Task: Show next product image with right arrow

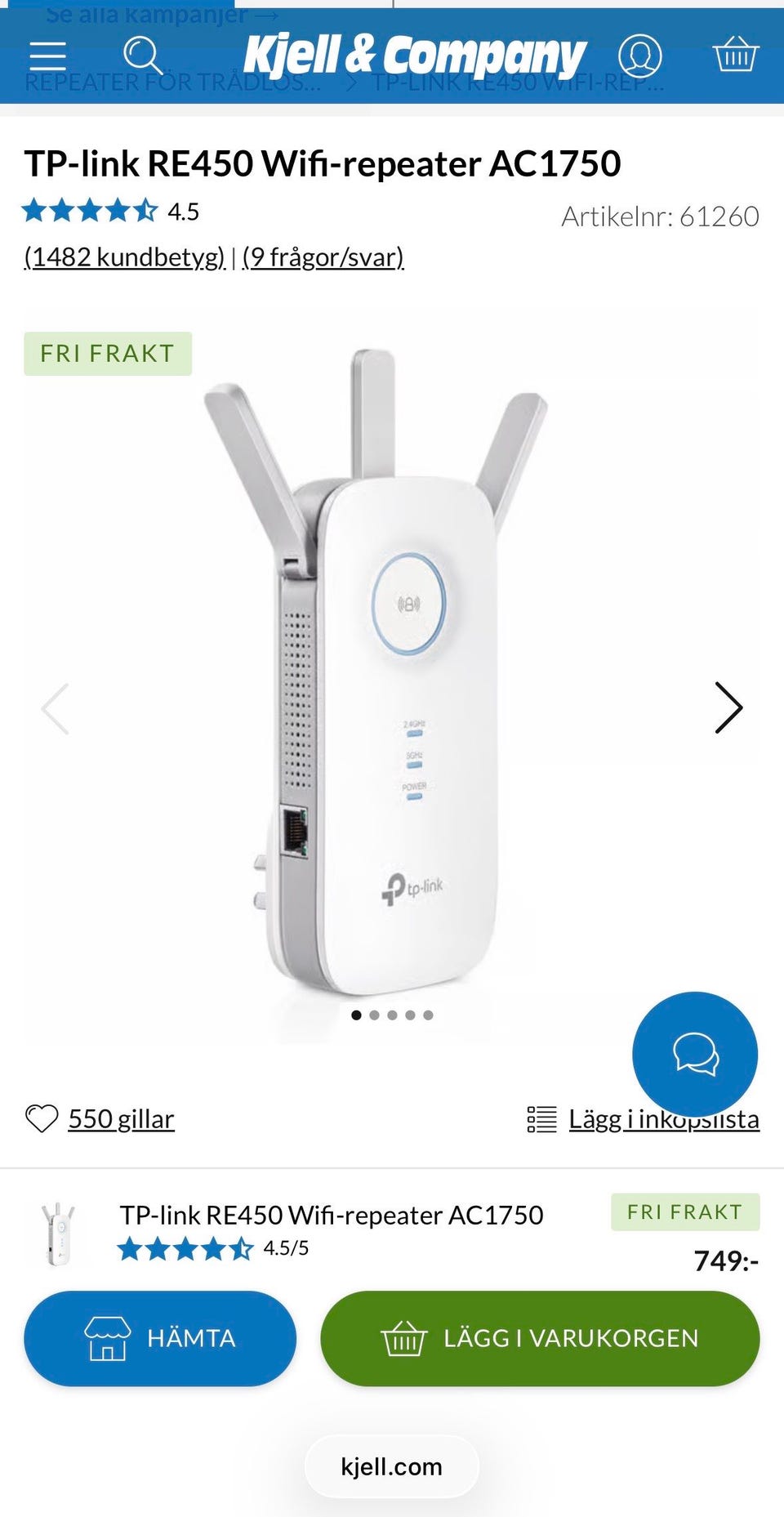Action: 728,707
